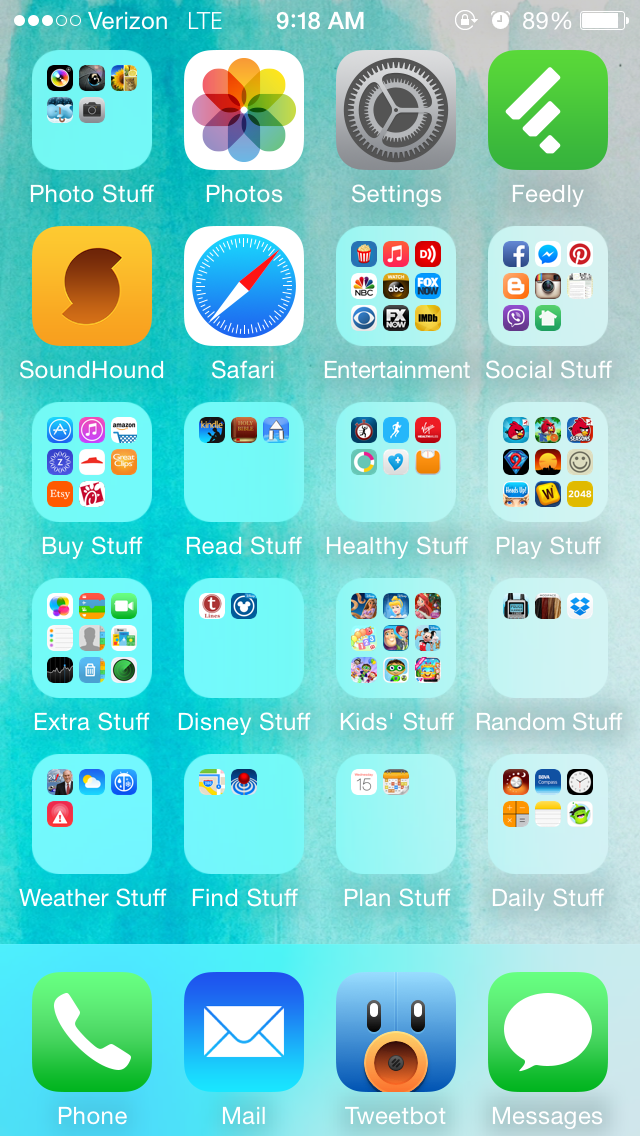Open the Daily Stuff folder
The image size is (640, 1136).
point(548,815)
